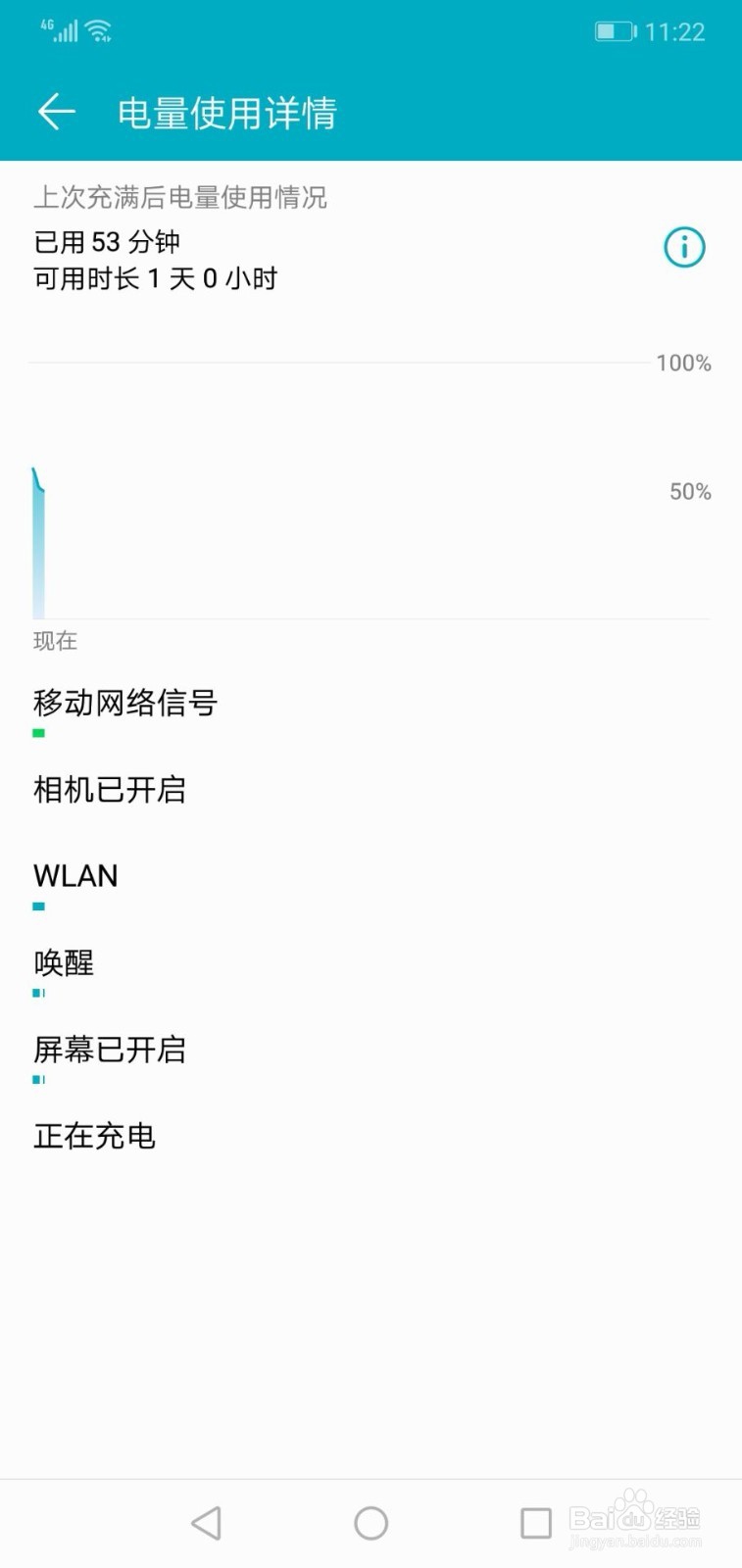Tap the Wi-Fi icon in status bar

[95, 29]
